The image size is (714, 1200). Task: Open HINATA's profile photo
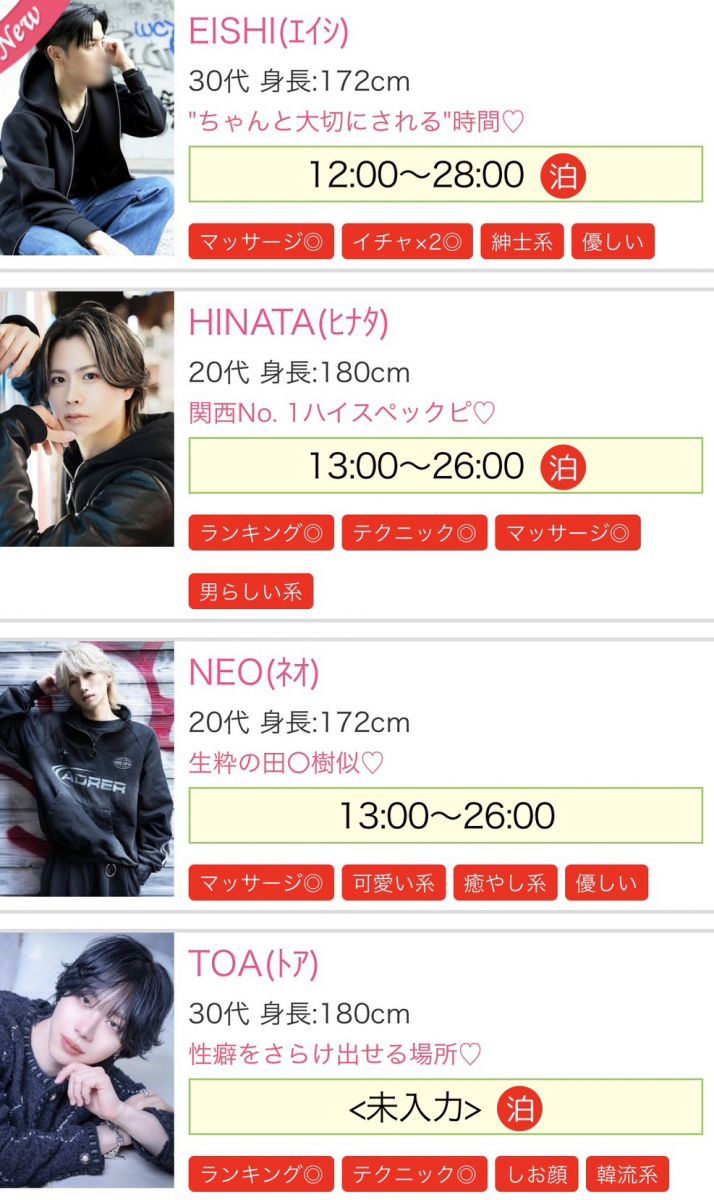(87, 418)
